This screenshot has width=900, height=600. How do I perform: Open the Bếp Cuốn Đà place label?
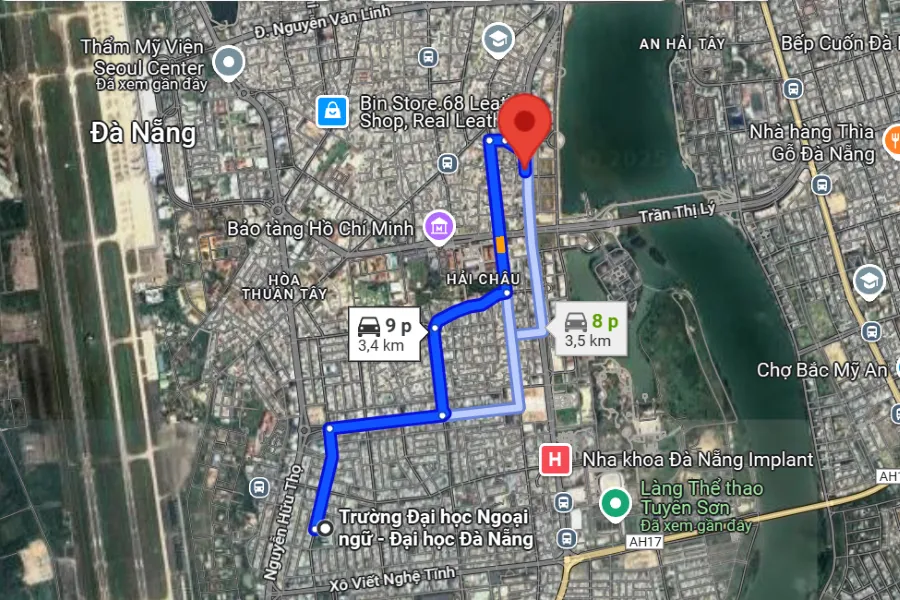[836, 43]
